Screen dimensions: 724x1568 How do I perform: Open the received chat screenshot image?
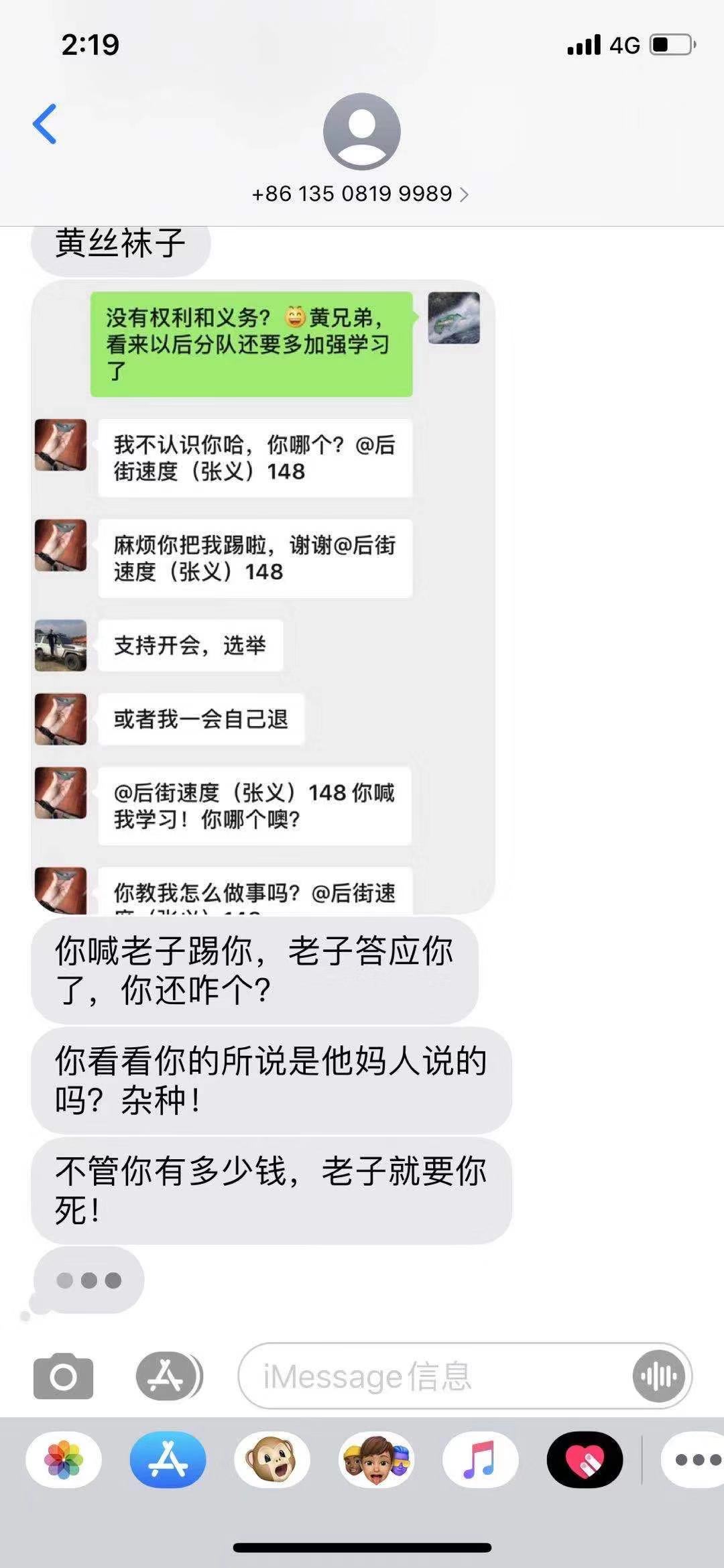pos(263,597)
